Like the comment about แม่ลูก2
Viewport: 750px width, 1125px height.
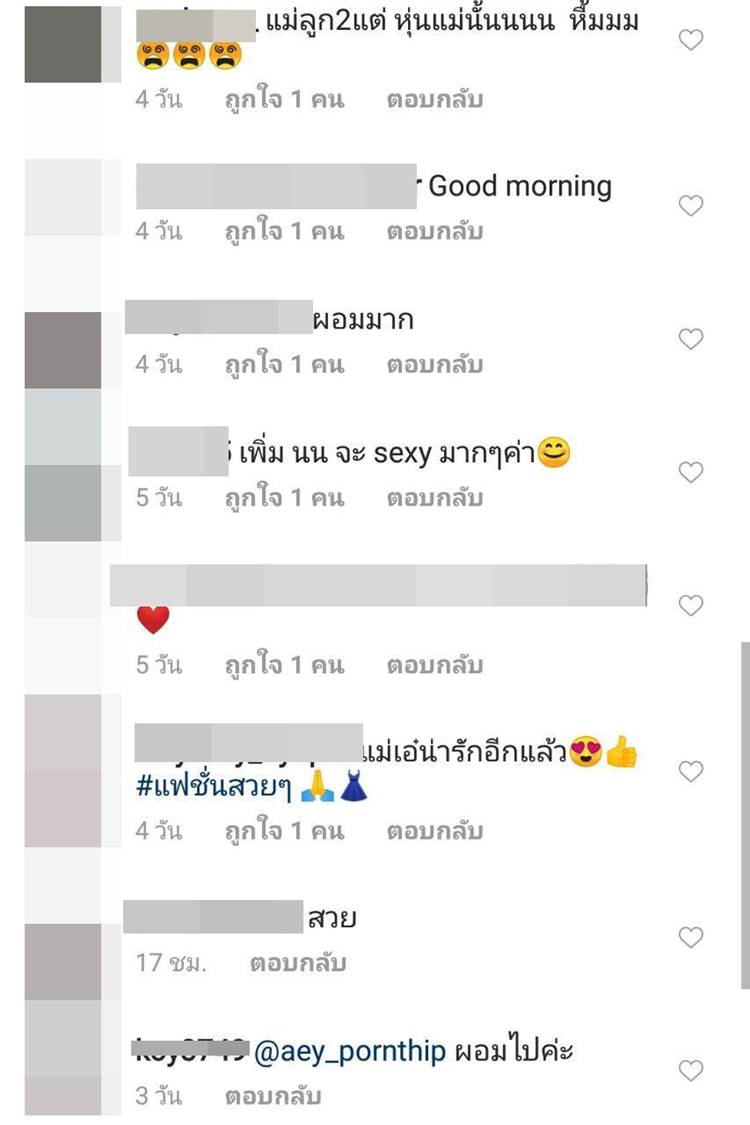(x=691, y=40)
